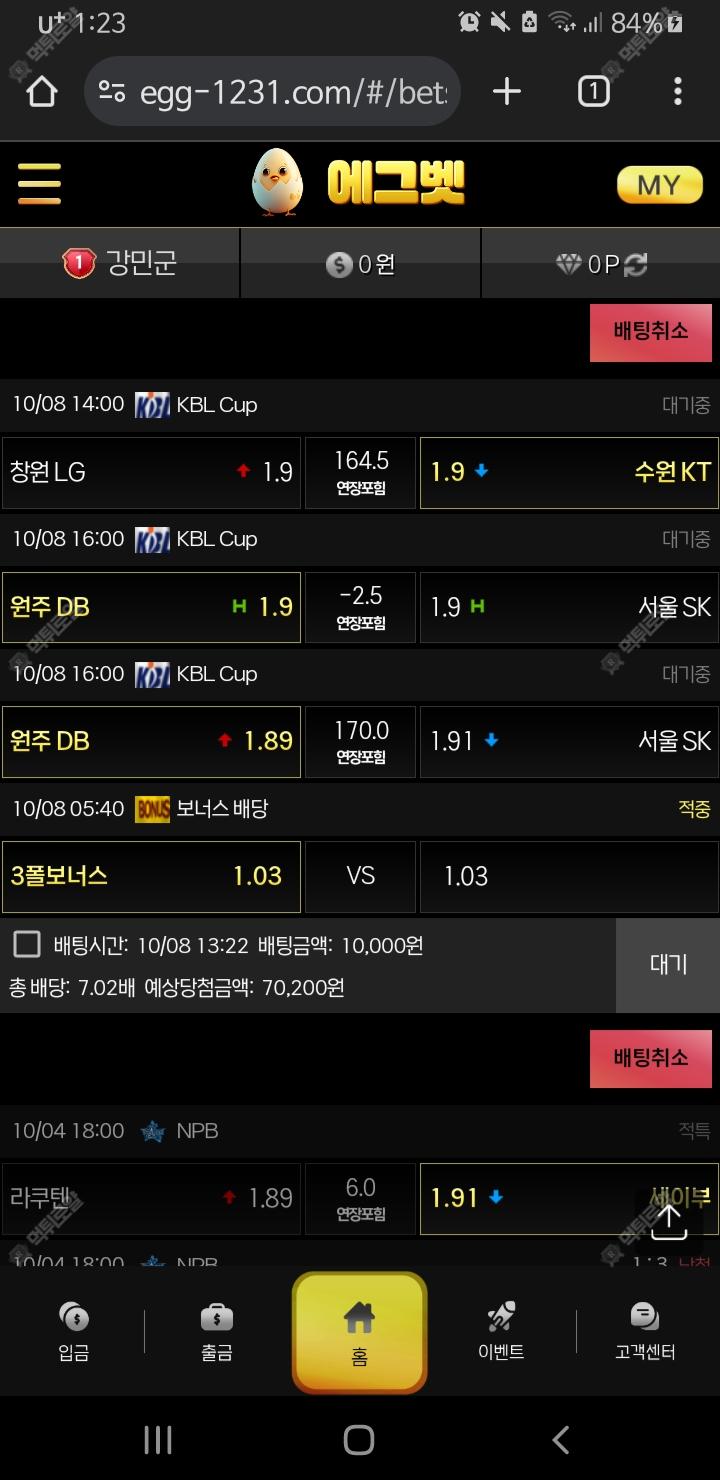Show the browser tab switcher

[x=593, y=92]
